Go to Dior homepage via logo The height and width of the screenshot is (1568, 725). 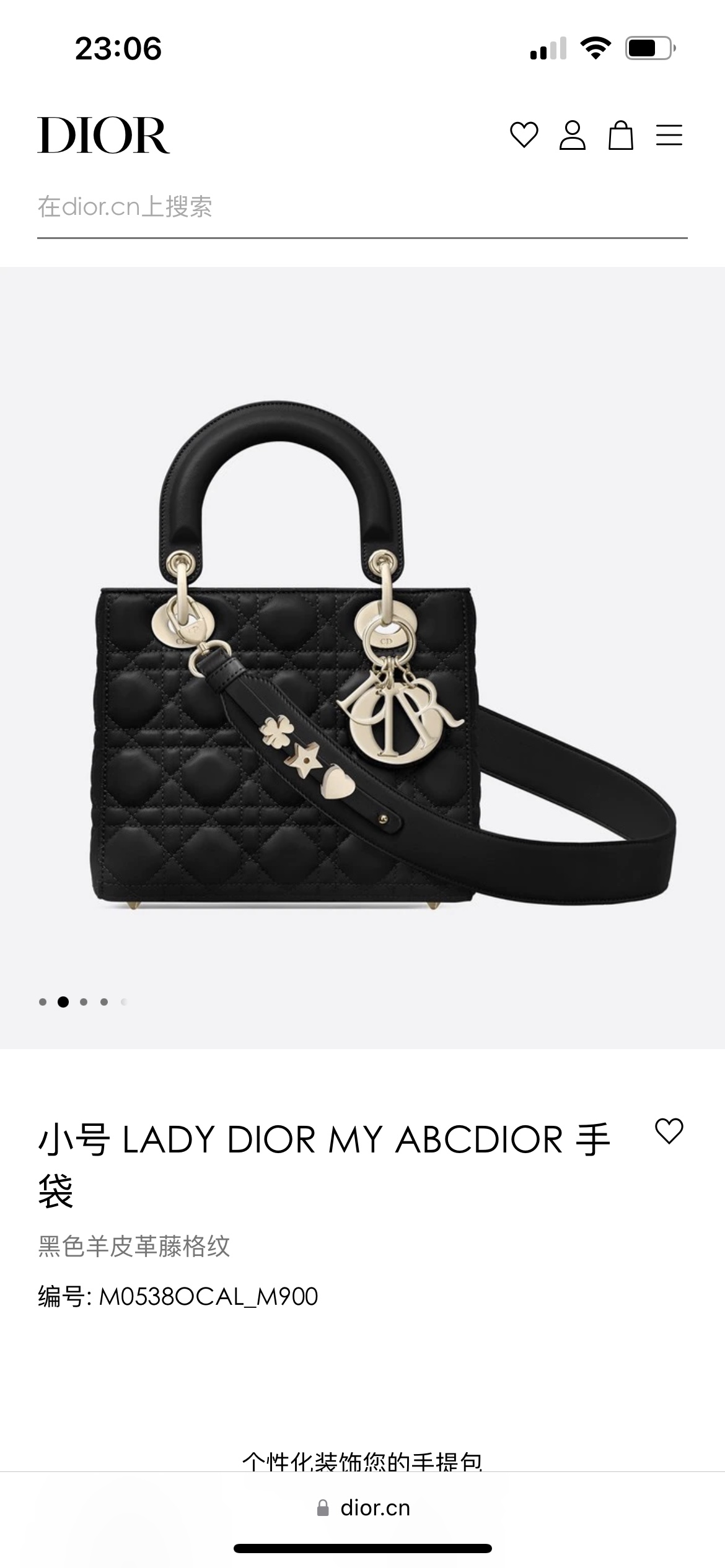(x=103, y=135)
